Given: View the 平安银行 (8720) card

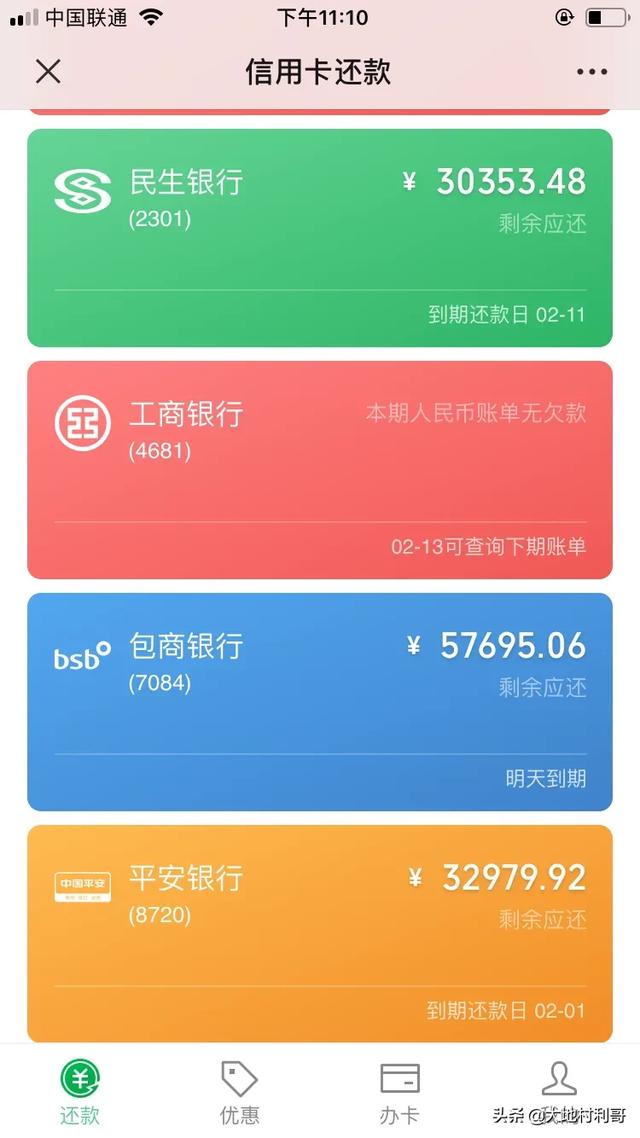Looking at the screenshot, I should (320, 932).
